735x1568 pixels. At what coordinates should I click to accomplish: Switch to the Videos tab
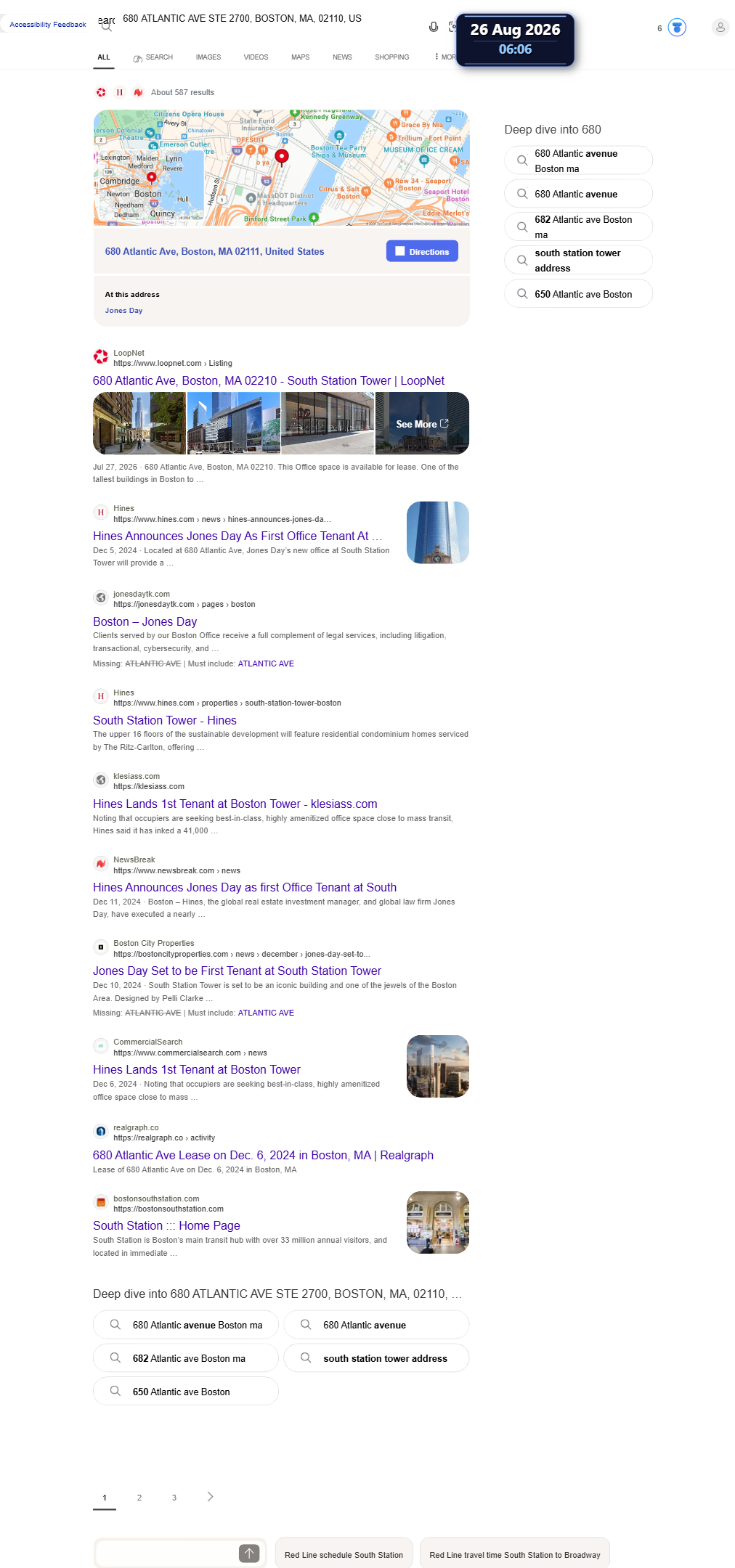point(256,57)
